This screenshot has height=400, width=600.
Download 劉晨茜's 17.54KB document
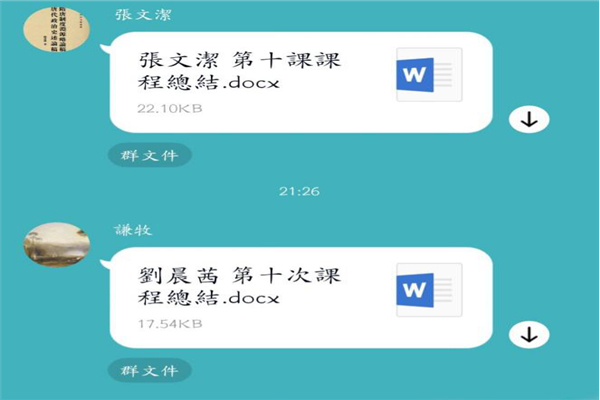(x=528, y=334)
